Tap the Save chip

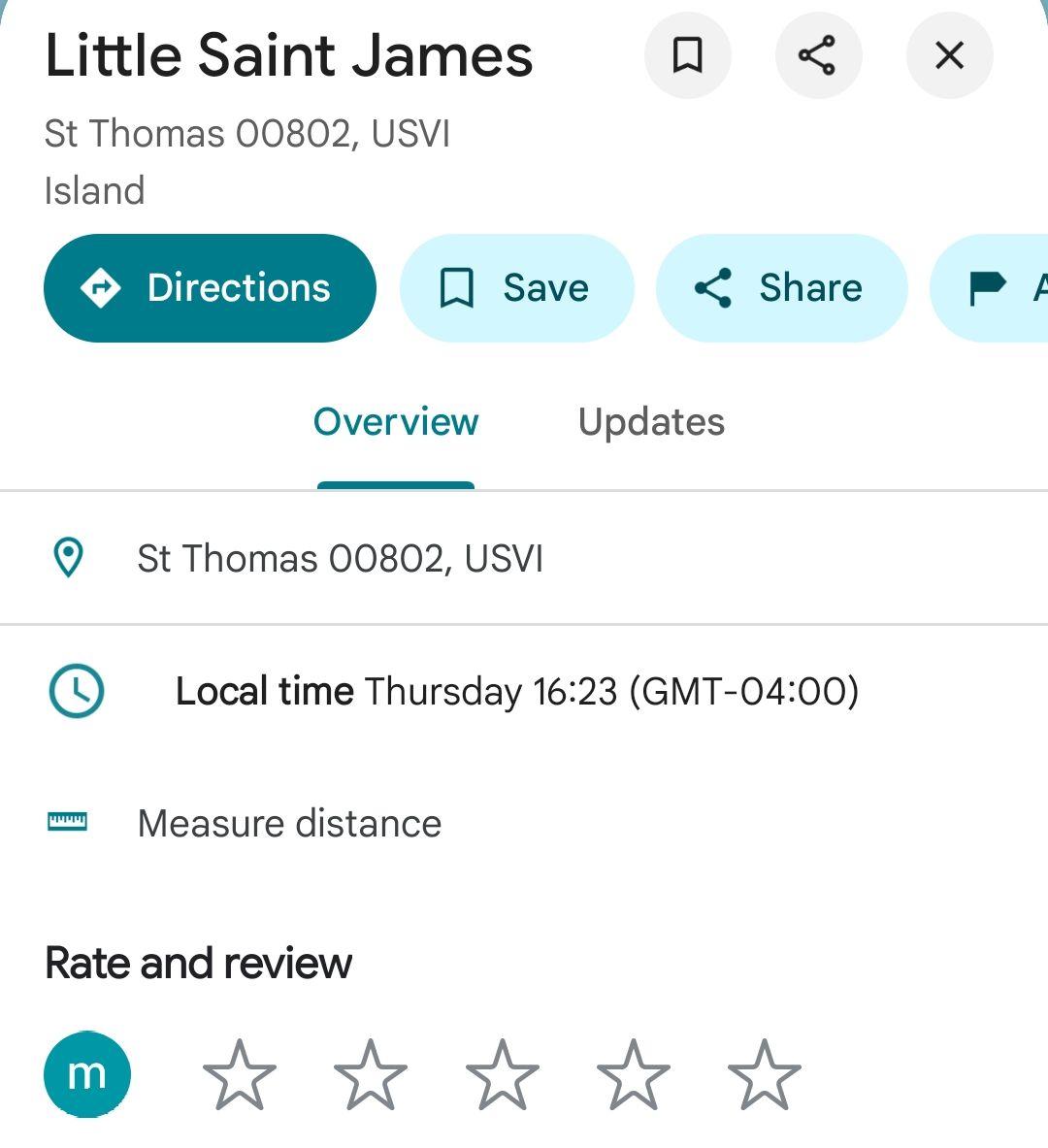tap(516, 288)
